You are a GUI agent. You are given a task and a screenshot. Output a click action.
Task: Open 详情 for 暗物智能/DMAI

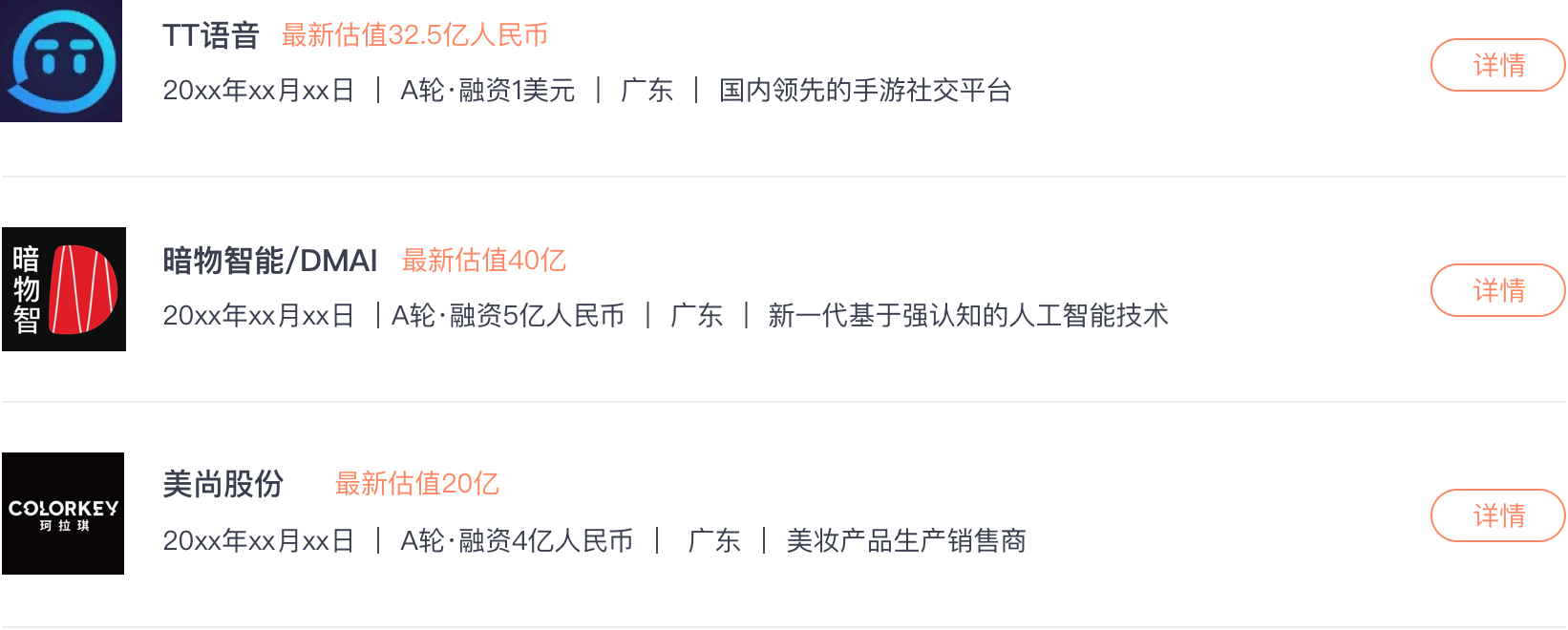(1496, 290)
